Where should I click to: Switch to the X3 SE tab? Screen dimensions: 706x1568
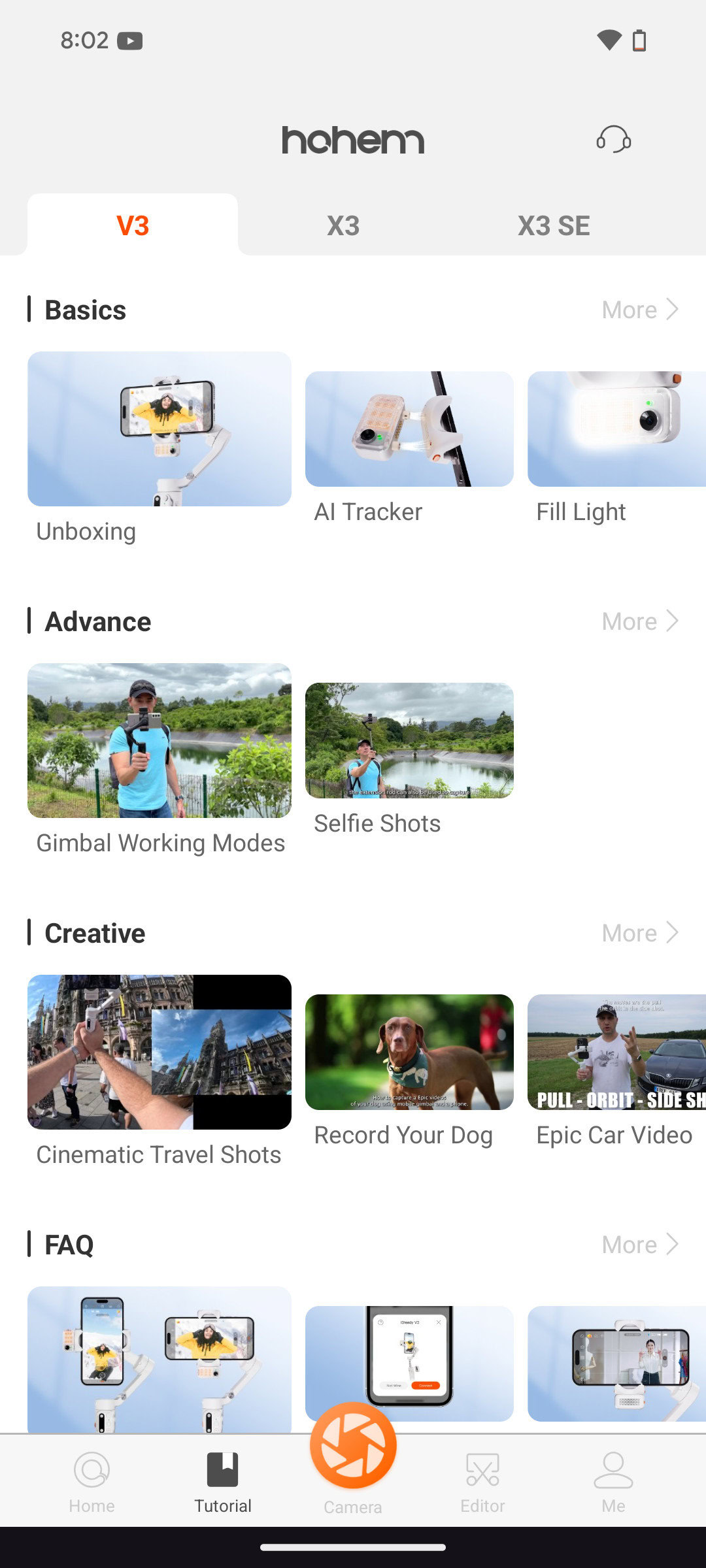point(554,226)
